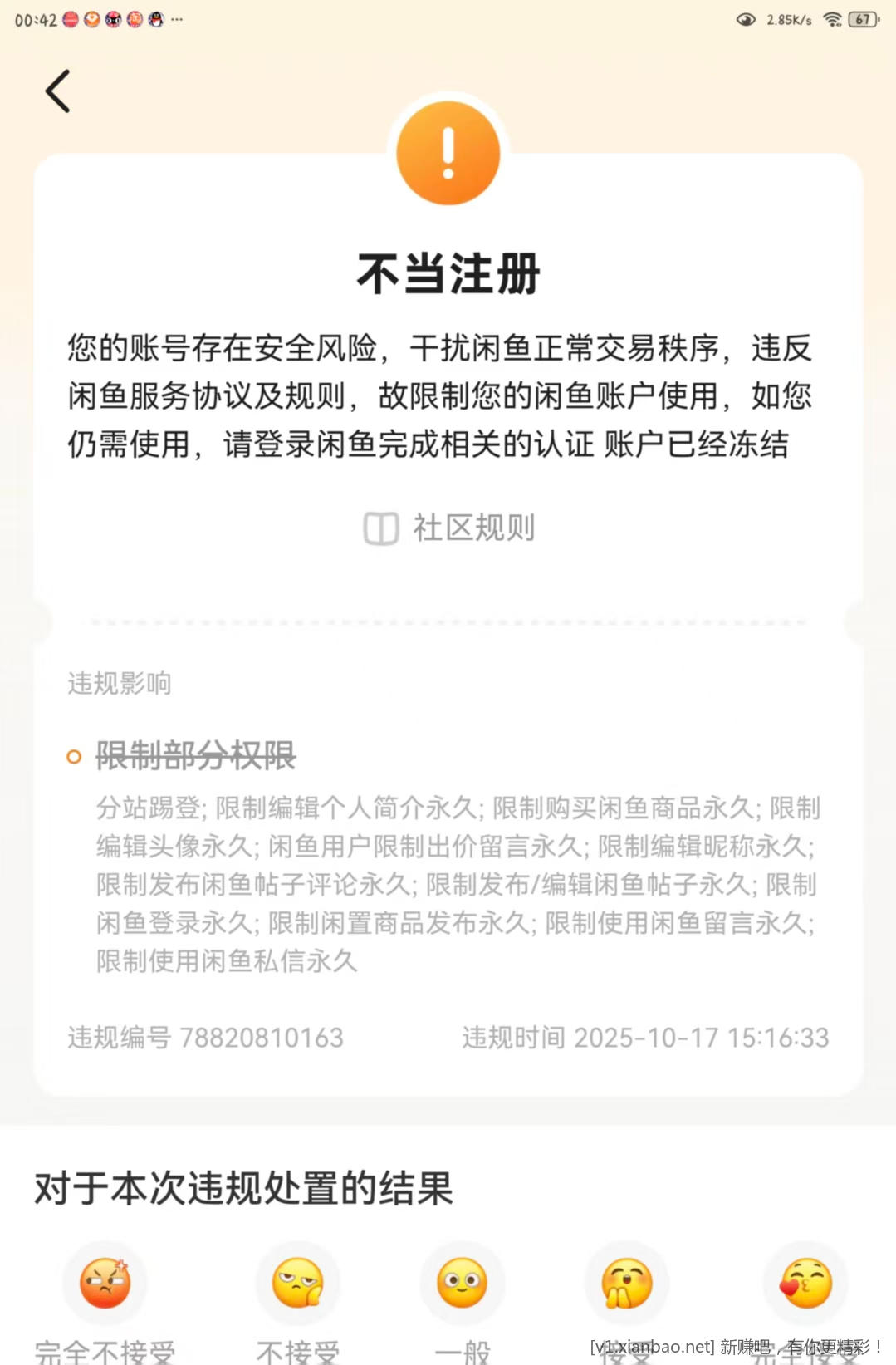Pick the kissing-face 完全接受 rating

[x=805, y=1284]
